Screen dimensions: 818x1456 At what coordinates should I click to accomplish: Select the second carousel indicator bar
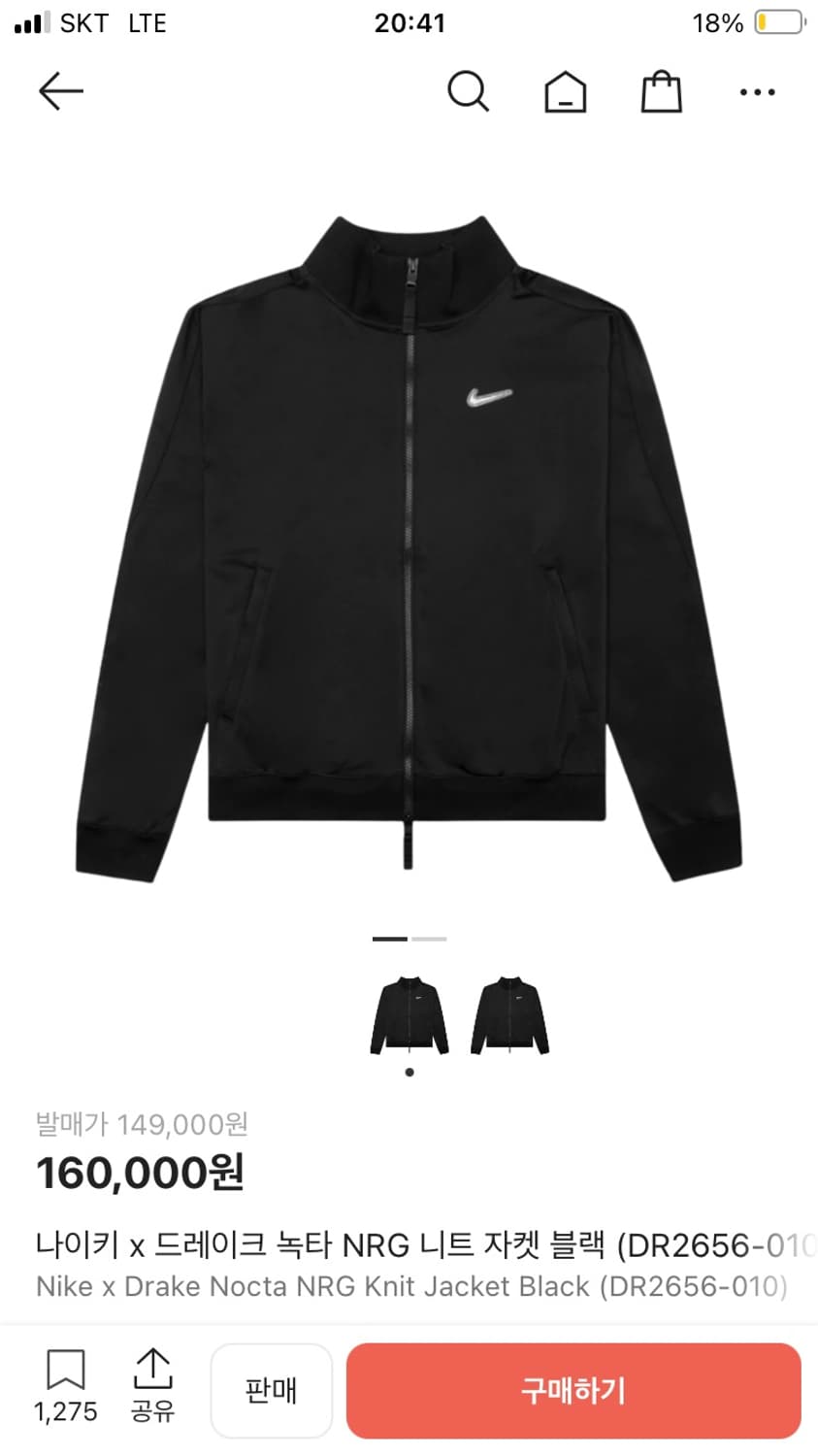(427, 938)
